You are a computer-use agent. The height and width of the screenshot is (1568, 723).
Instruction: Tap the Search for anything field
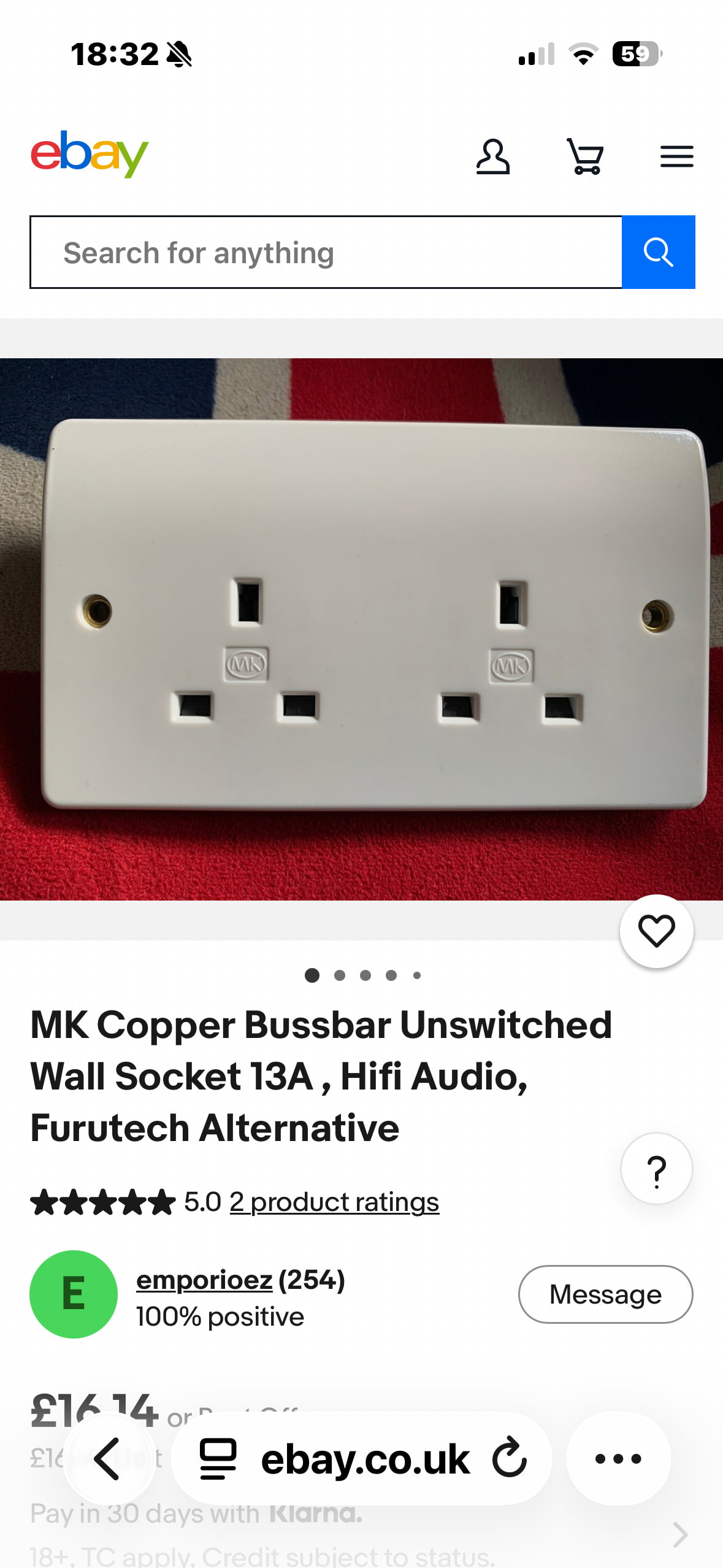pos(326,252)
